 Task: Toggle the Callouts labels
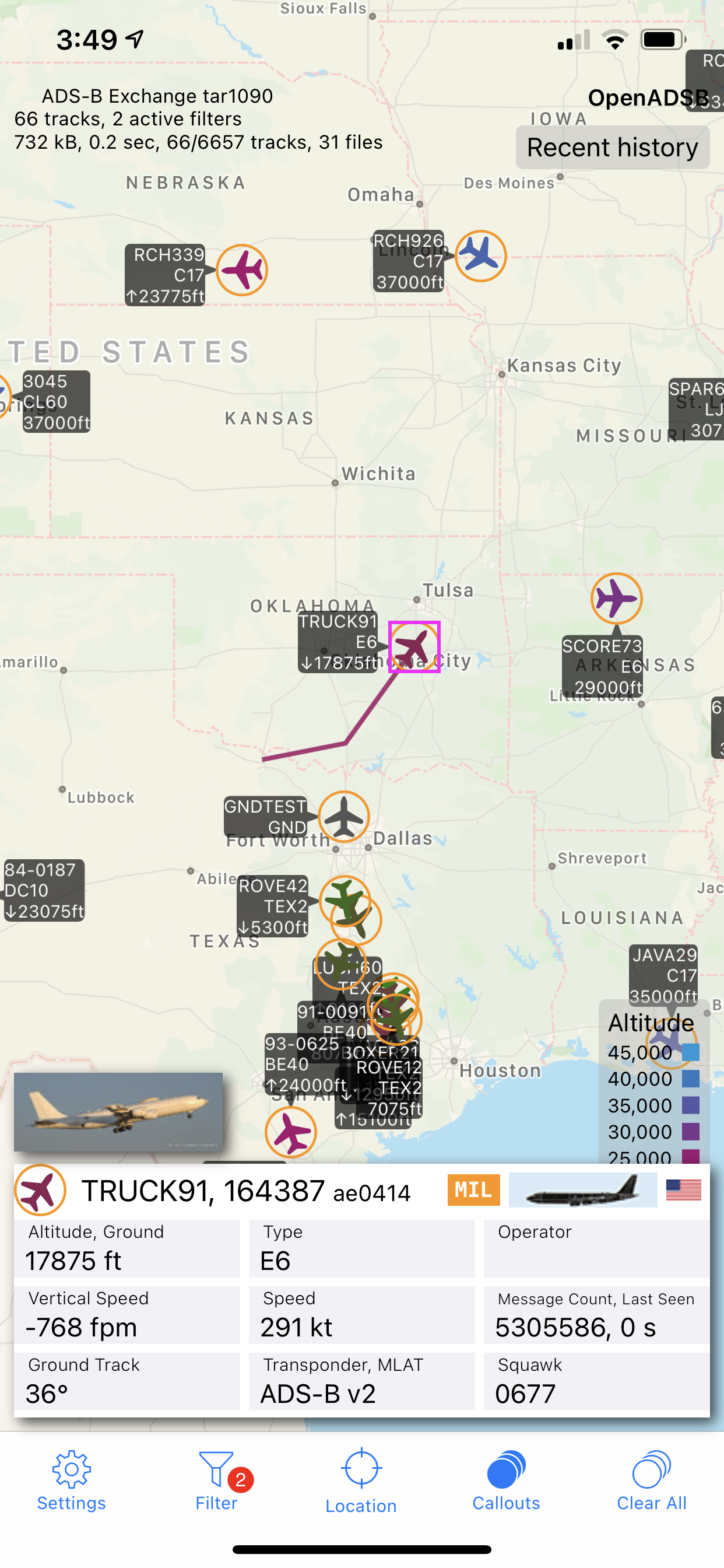(506, 1480)
